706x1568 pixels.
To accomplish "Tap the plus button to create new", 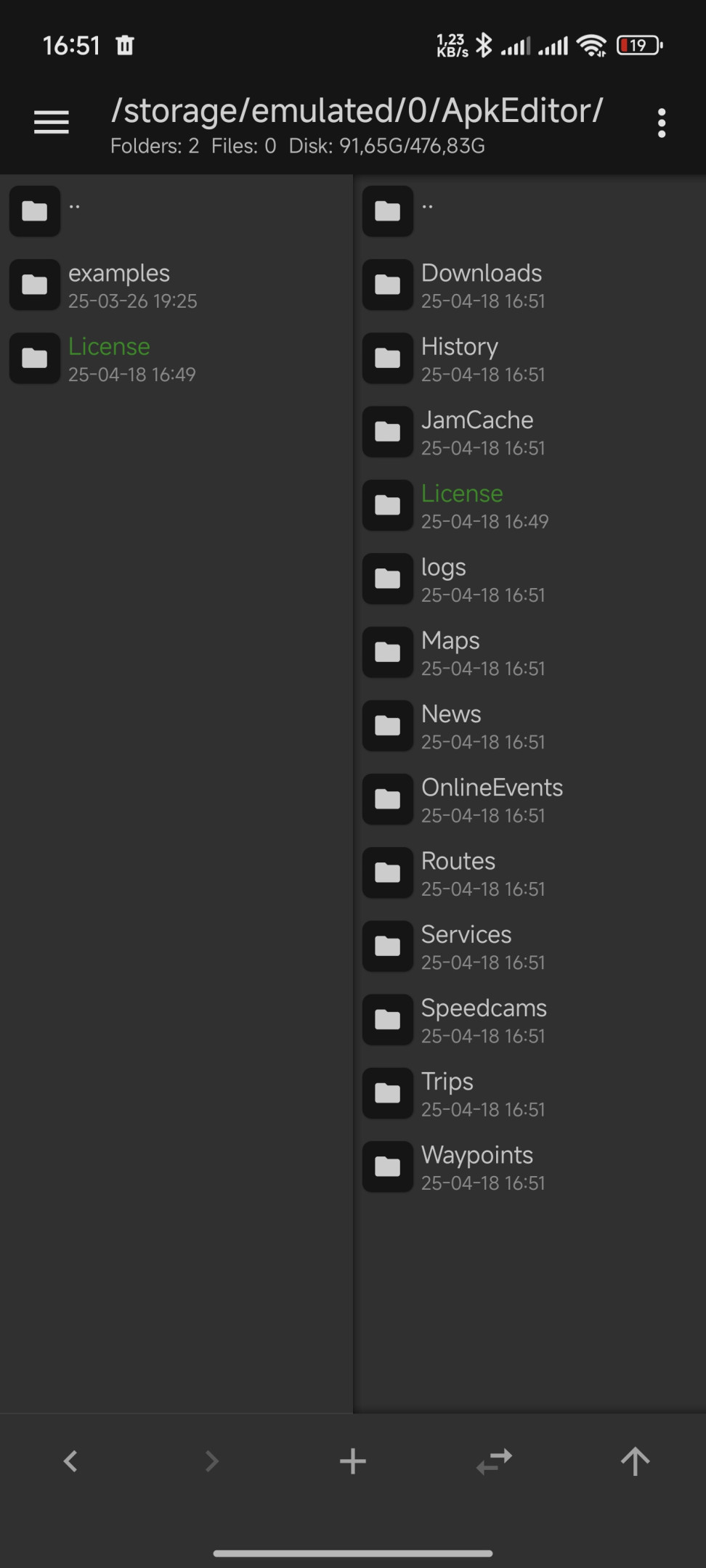I will tap(353, 1461).
